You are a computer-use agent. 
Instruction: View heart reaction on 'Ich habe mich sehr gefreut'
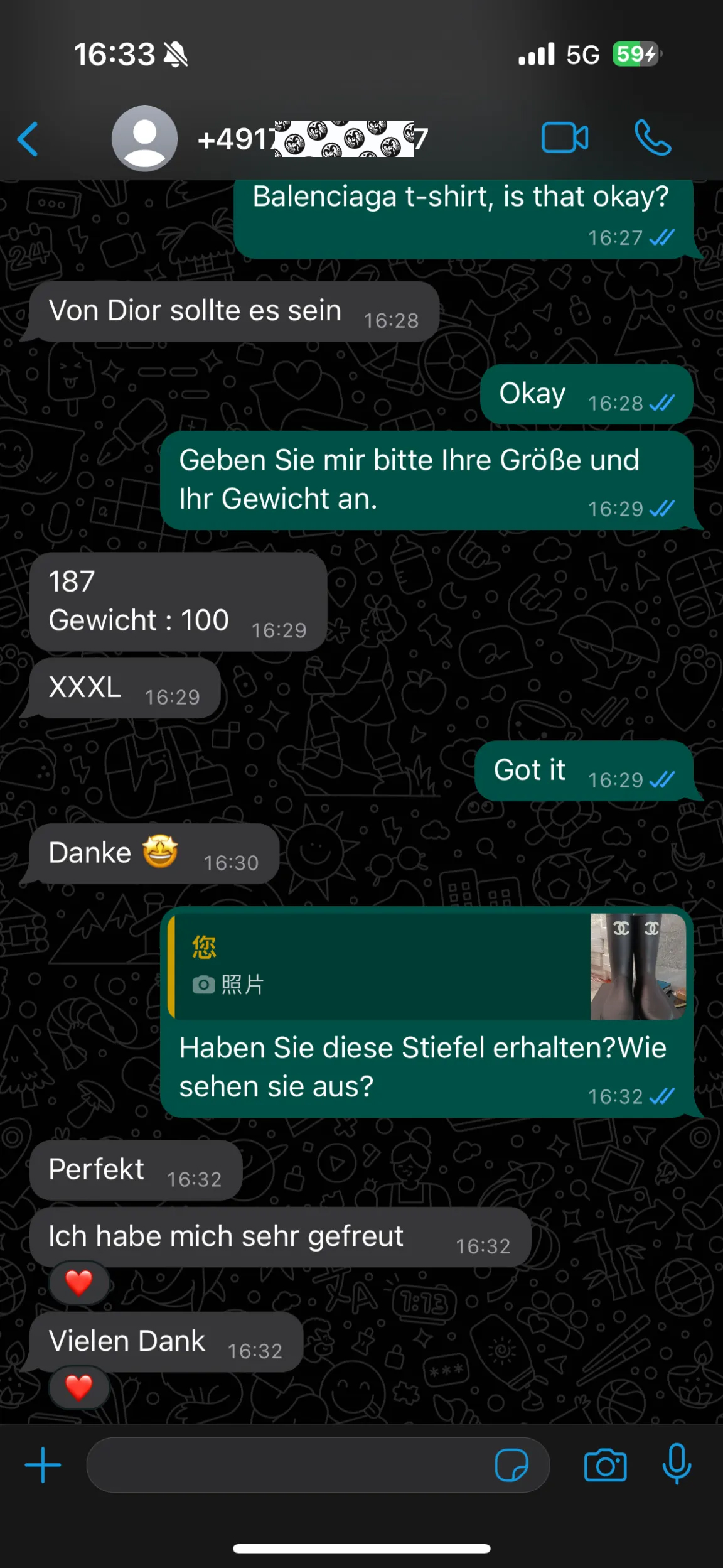click(x=78, y=1282)
